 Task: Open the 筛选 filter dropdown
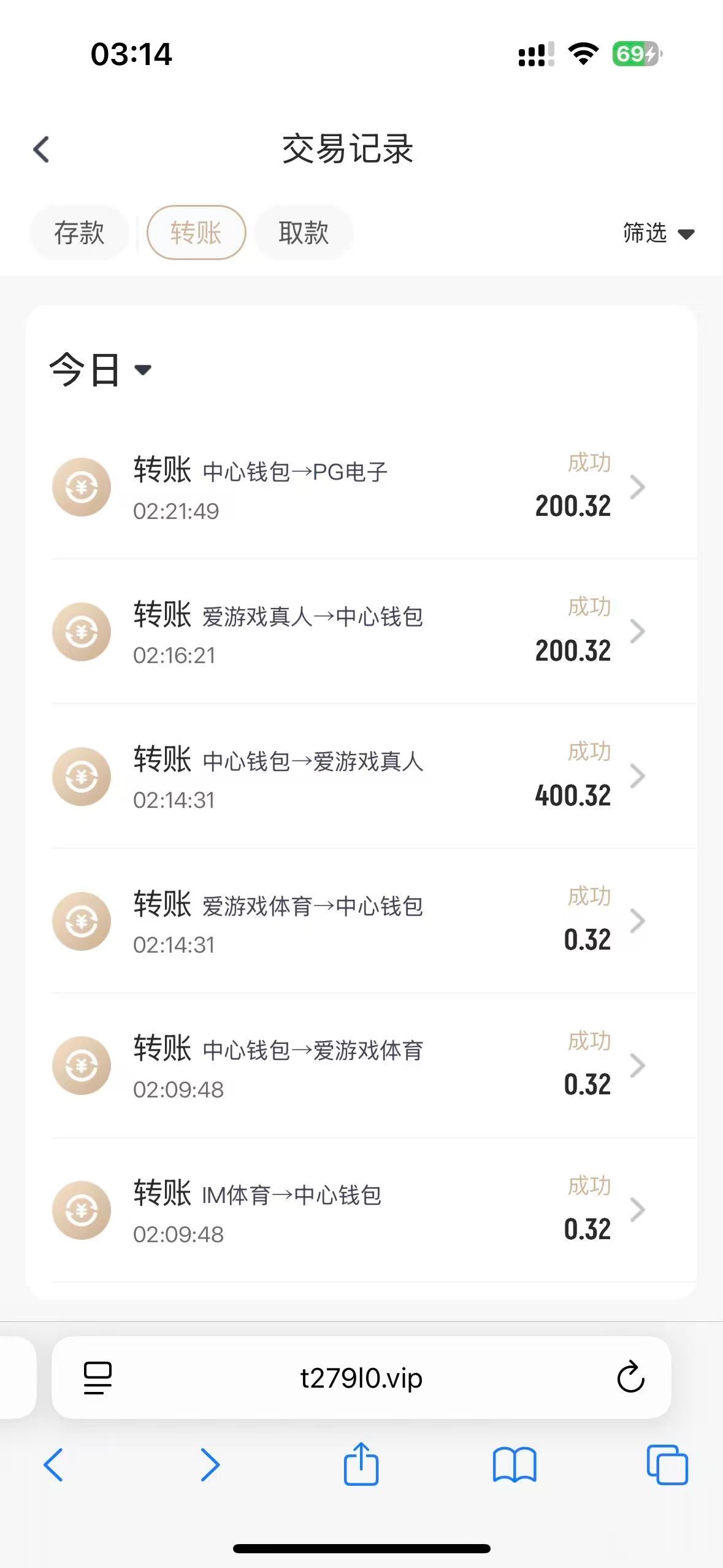point(658,233)
